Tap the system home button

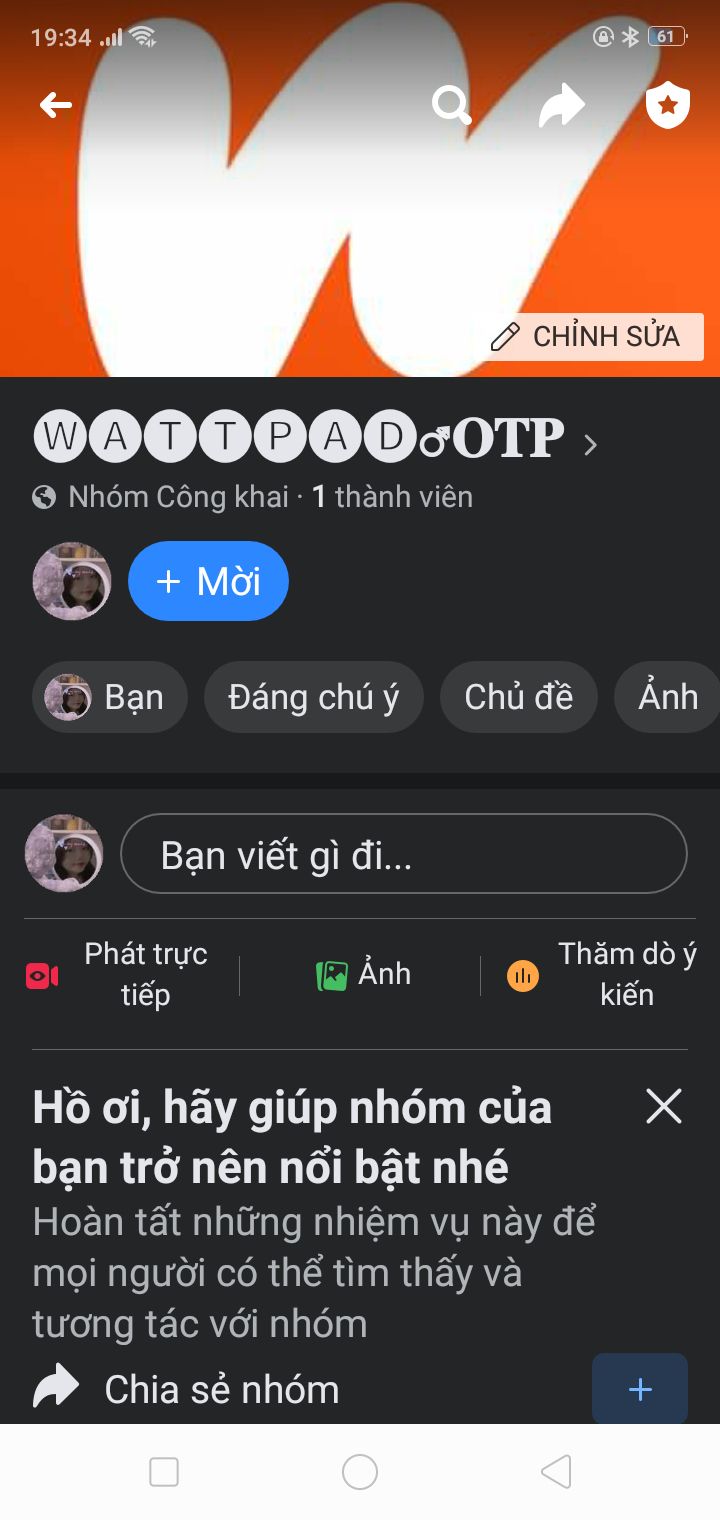tap(360, 1472)
